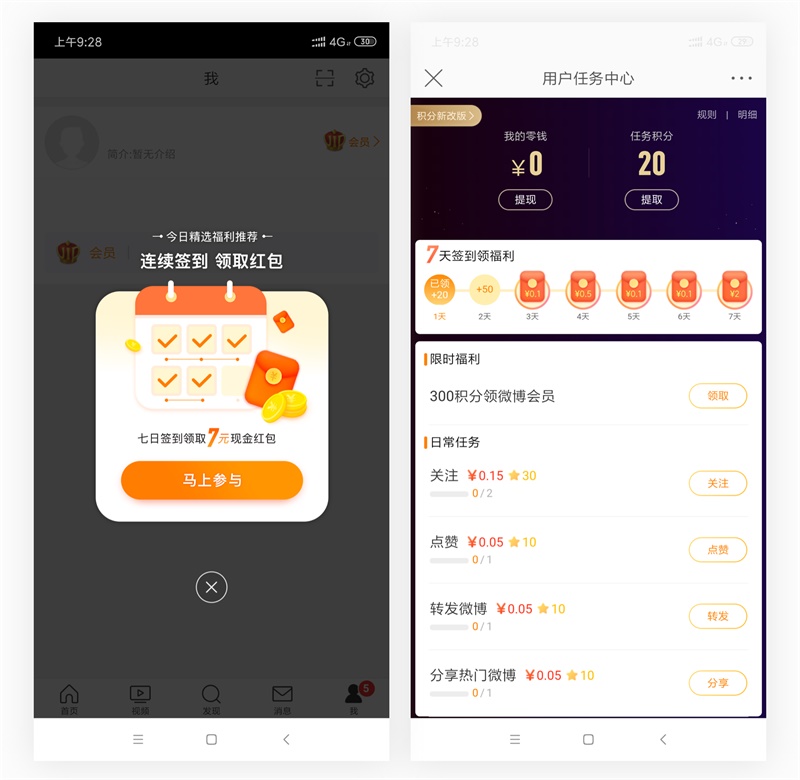Screen dimensions: 800x780
Task: Start the 转发微博 task
Action: [718, 616]
